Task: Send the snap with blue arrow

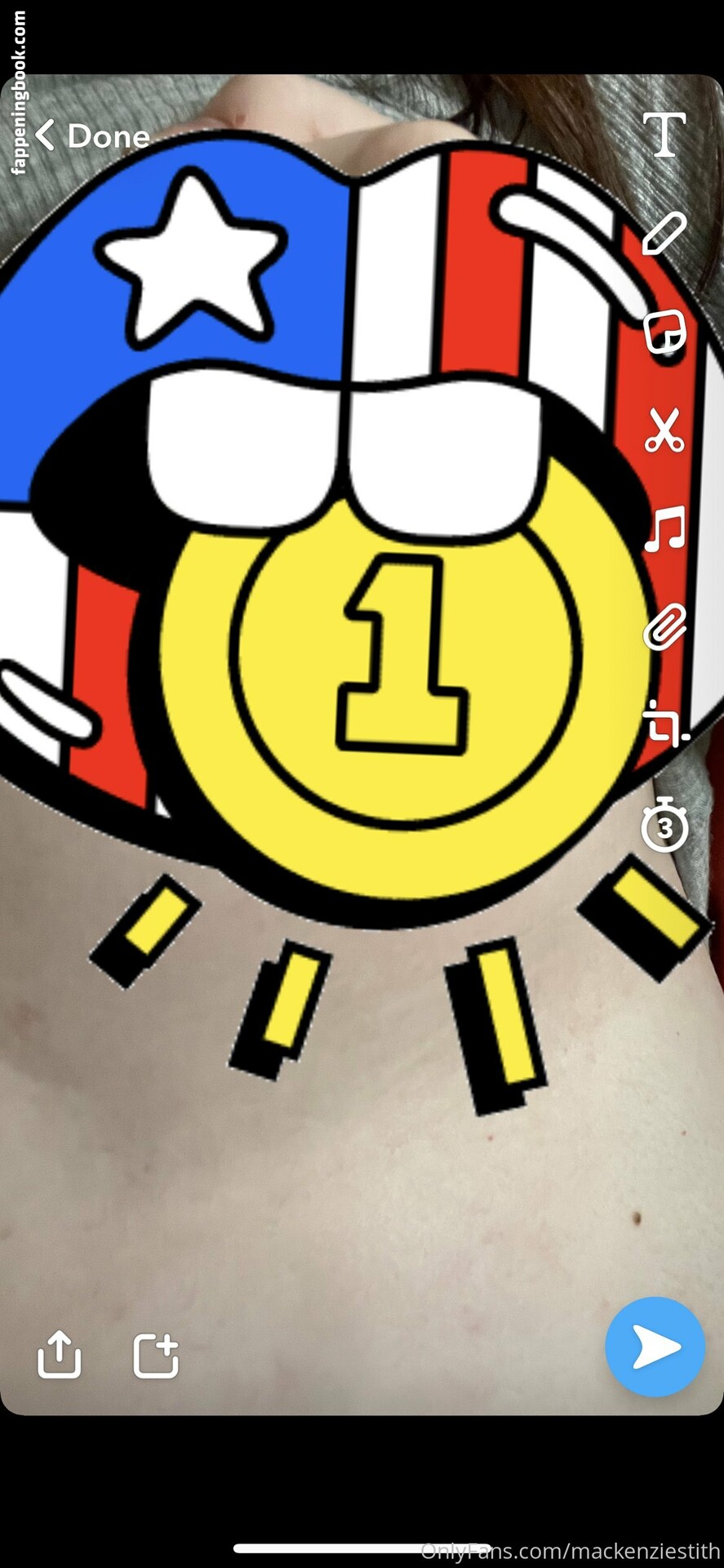Action: click(655, 1347)
